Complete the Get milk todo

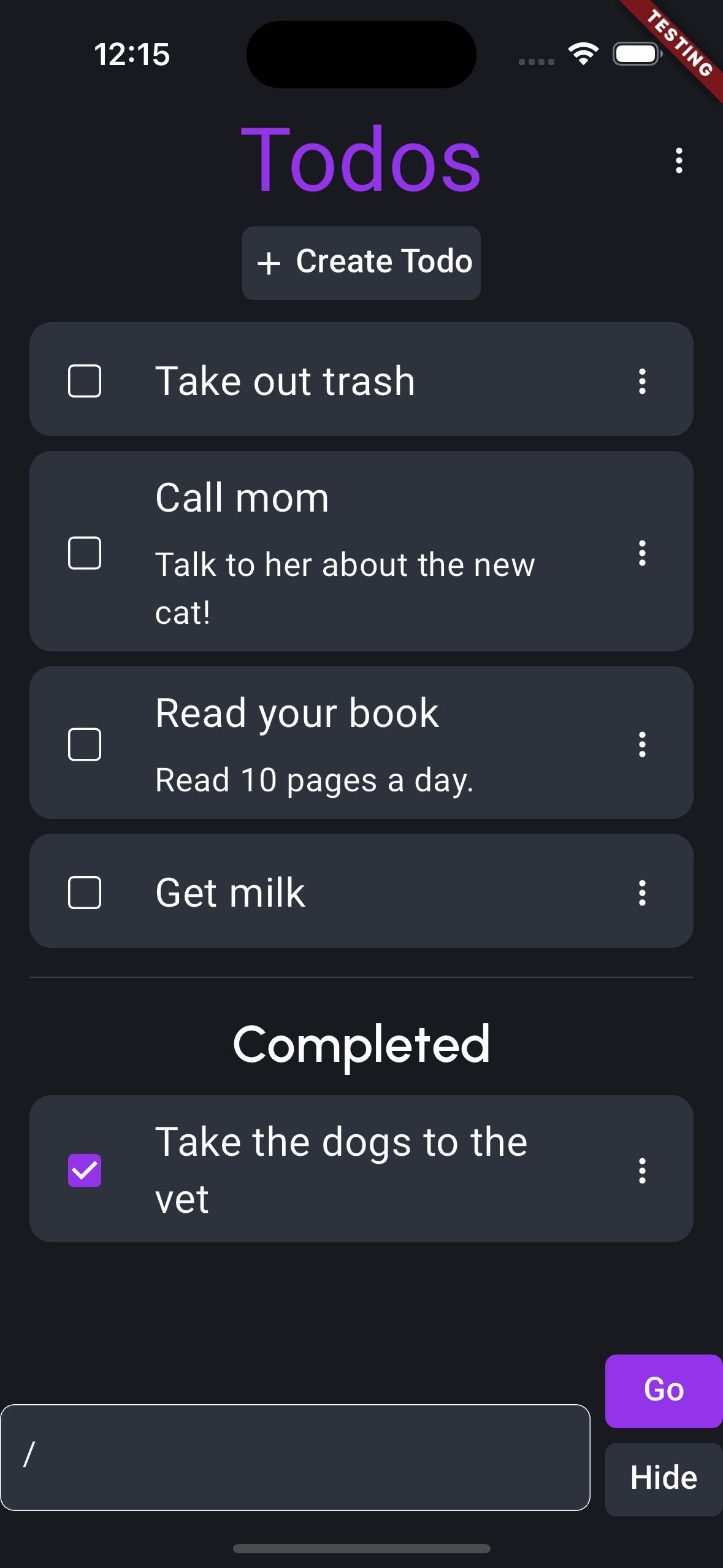85,893
